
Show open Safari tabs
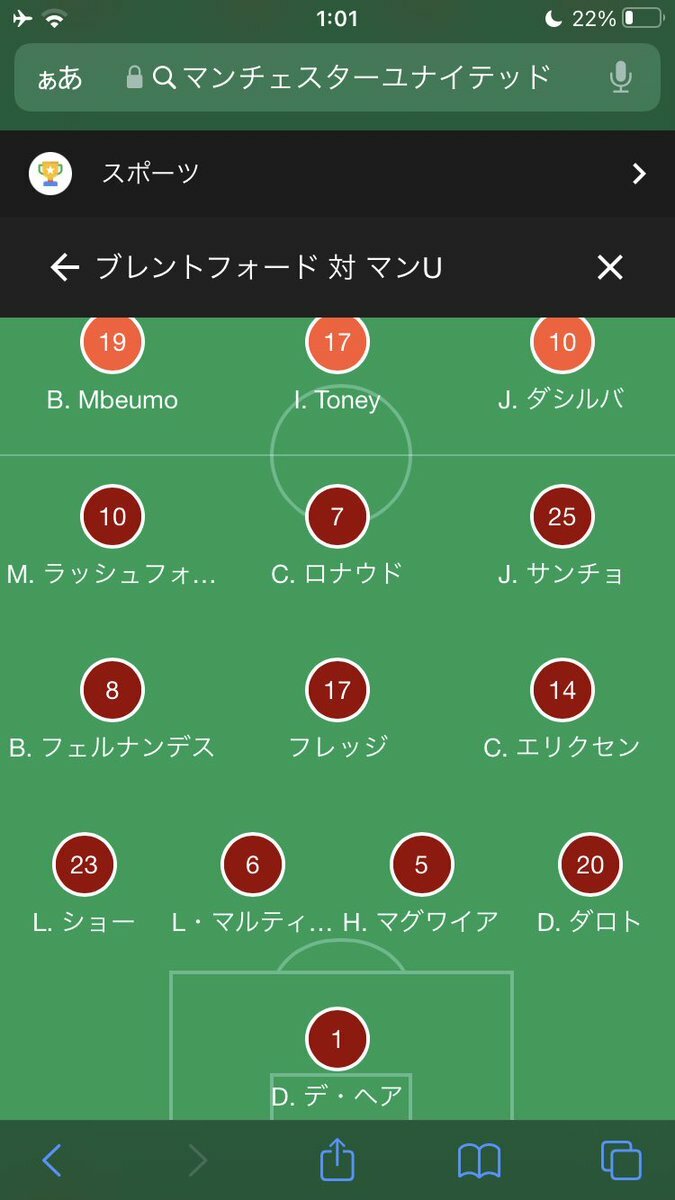621,1160
